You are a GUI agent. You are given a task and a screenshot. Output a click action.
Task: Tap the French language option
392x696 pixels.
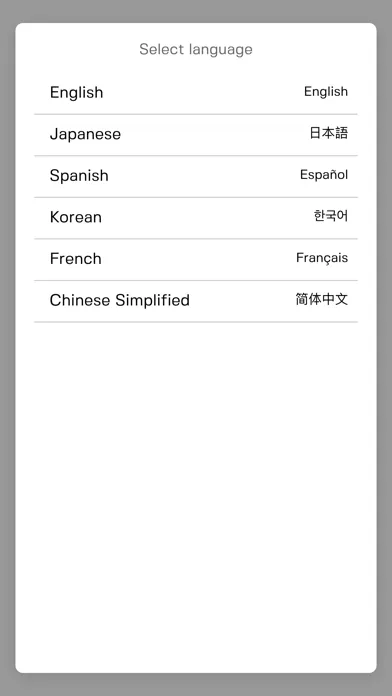click(196, 260)
